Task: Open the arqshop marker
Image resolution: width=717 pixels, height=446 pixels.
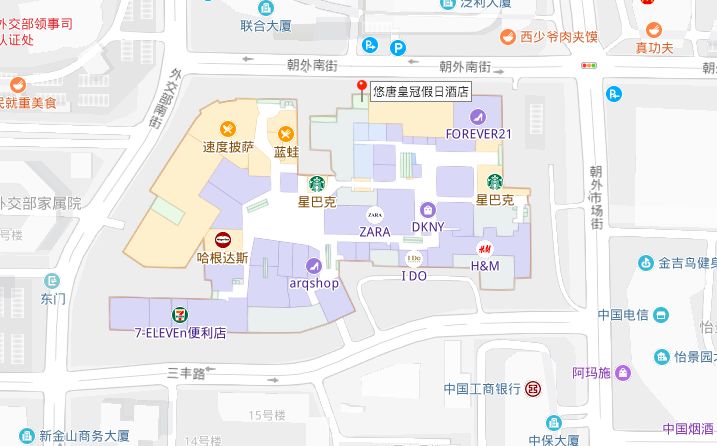Action: click(x=314, y=266)
